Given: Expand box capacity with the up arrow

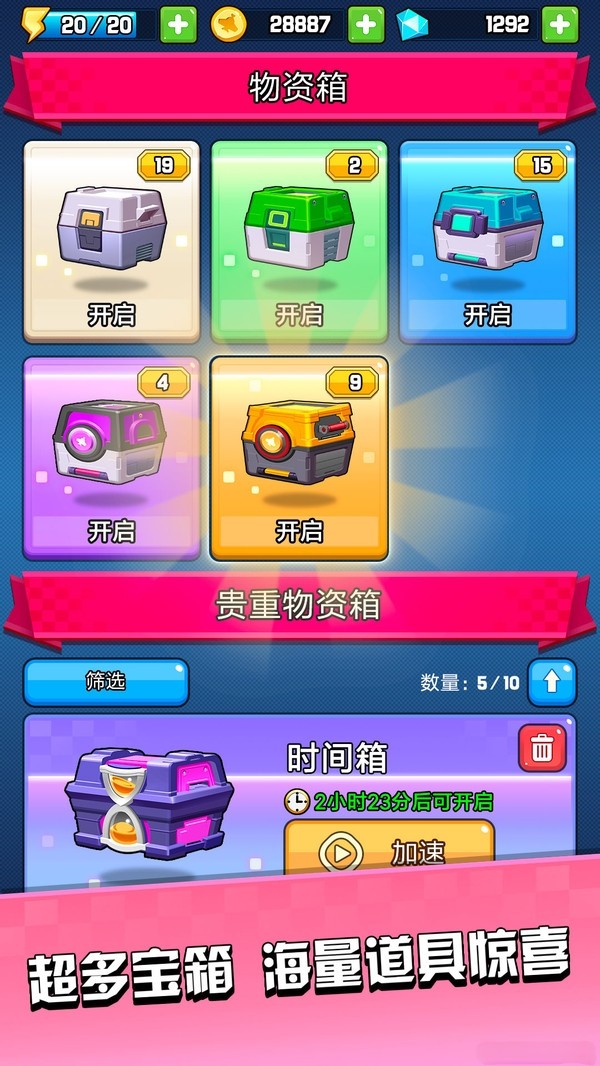Looking at the screenshot, I should click(x=552, y=683).
